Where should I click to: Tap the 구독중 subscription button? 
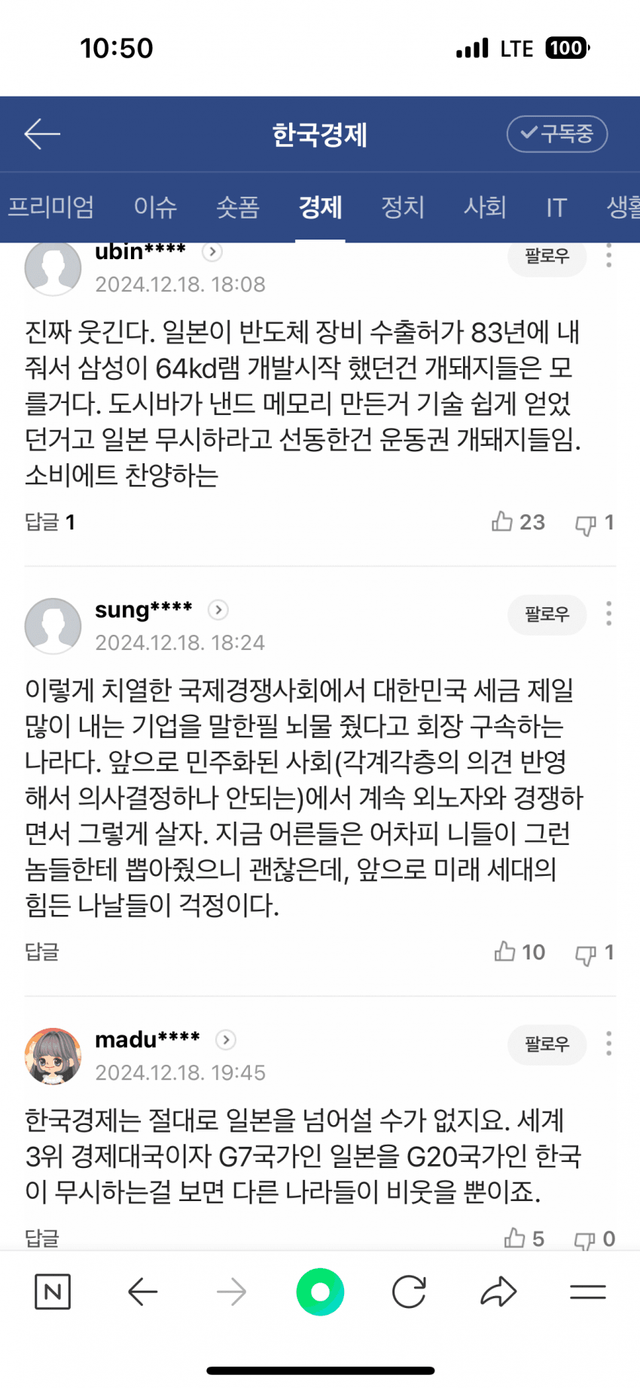coord(557,134)
